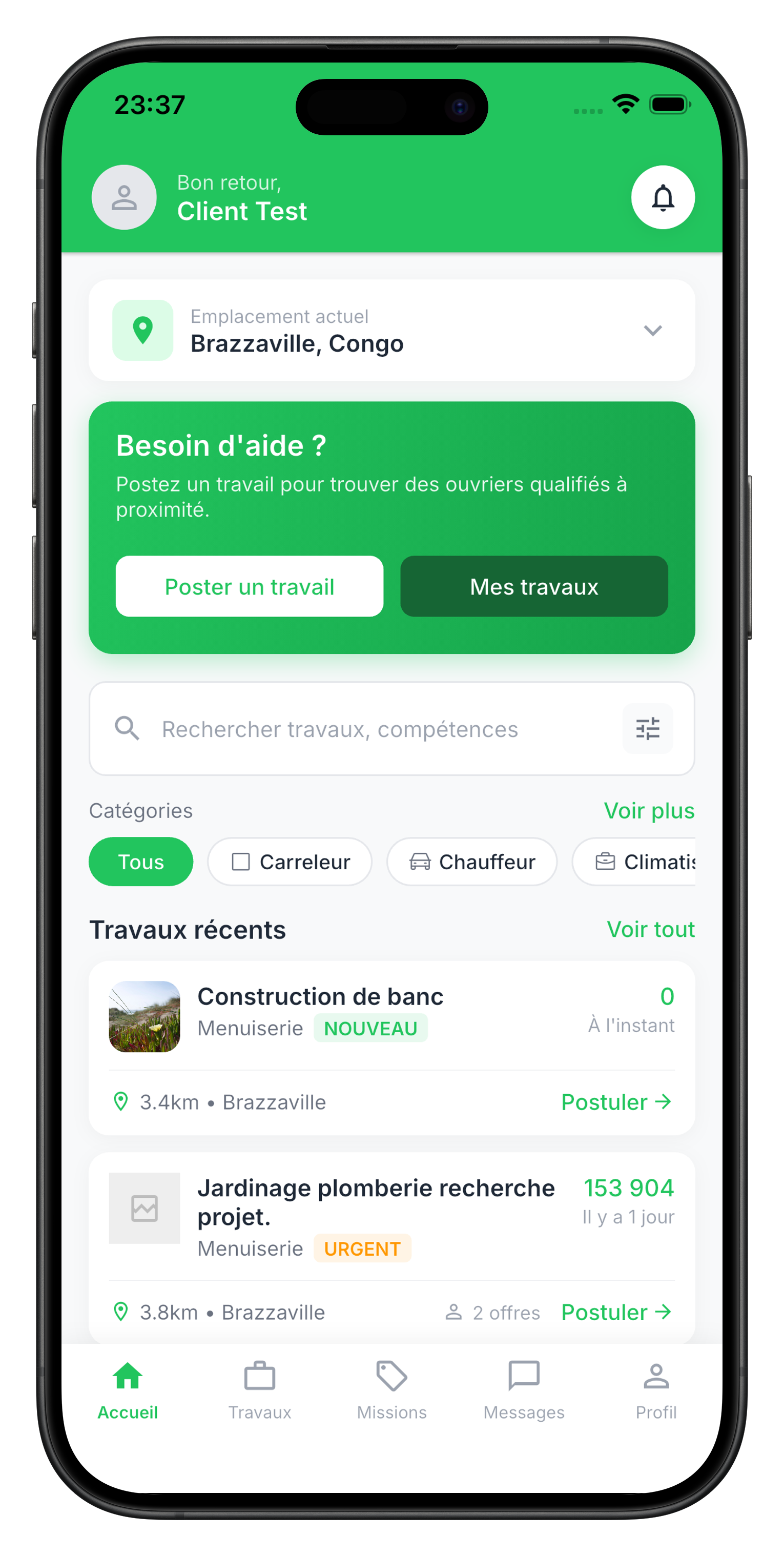Image resolution: width=784 pixels, height=1556 pixels.
Task: Open Voir plus for categories
Action: pyautogui.click(x=649, y=810)
